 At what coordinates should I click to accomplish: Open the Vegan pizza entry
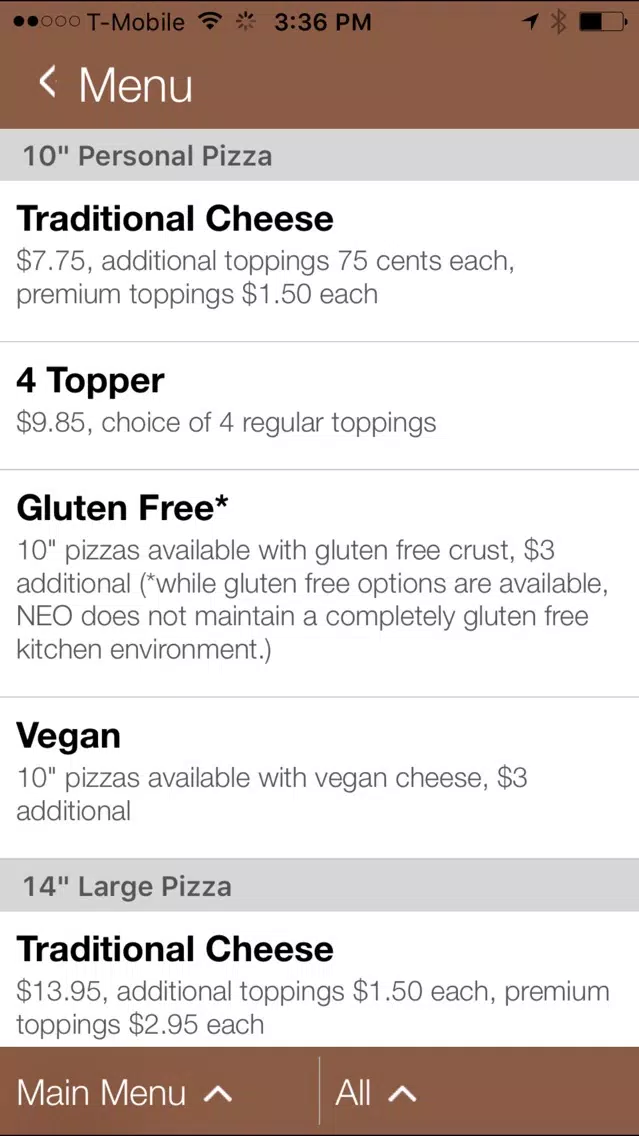(x=320, y=778)
